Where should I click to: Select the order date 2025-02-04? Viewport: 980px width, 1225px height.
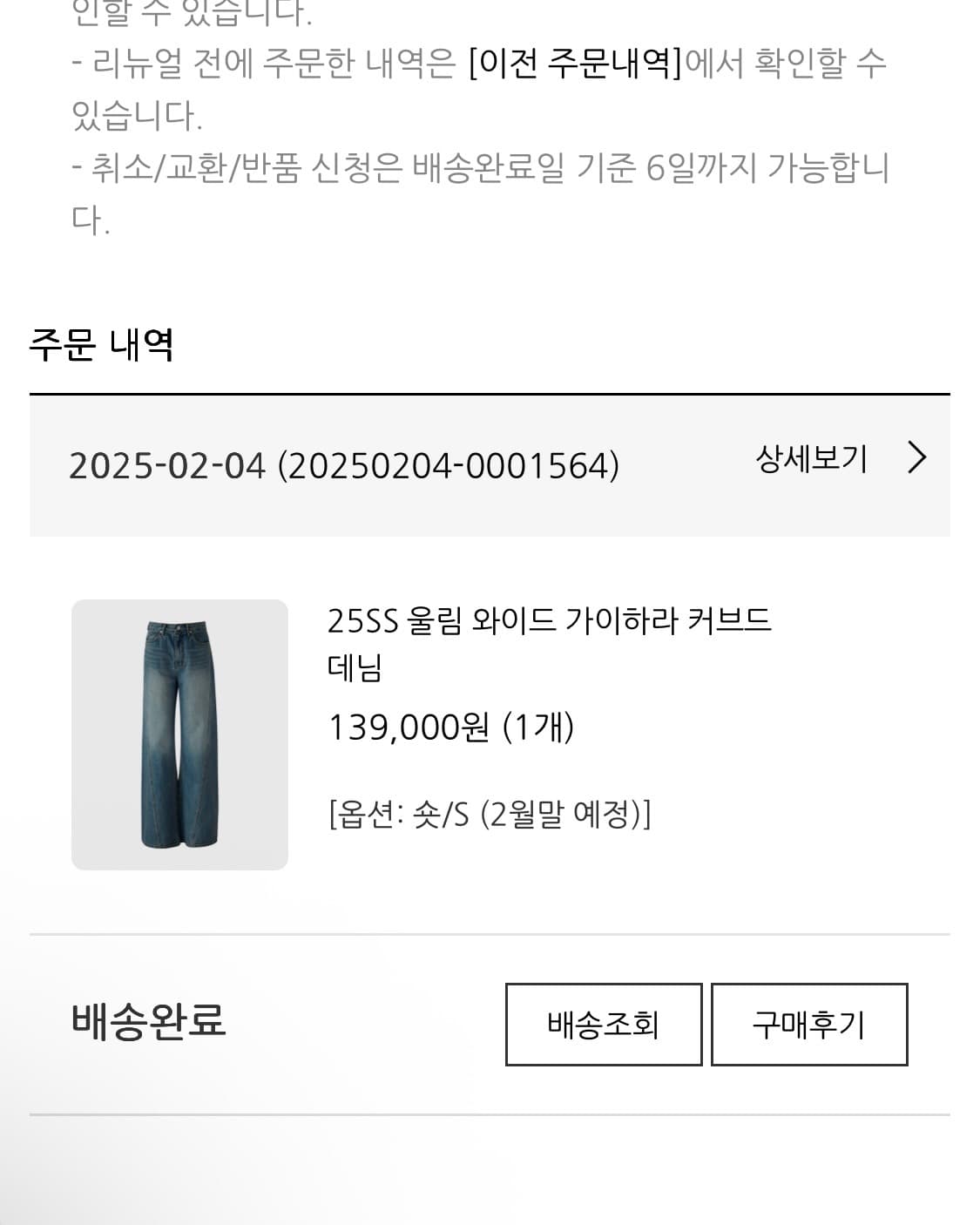(x=166, y=465)
